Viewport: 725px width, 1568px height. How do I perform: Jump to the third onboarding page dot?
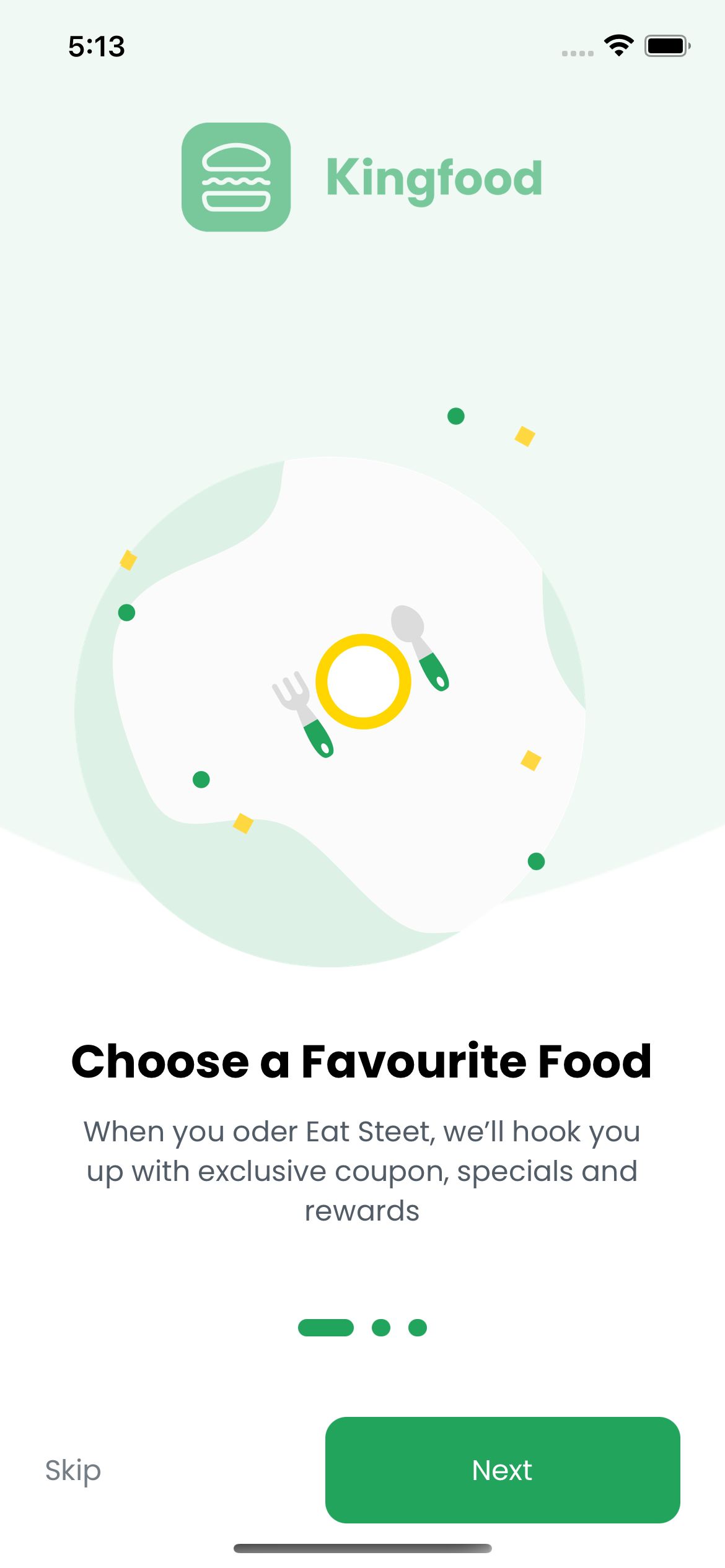pyautogui.click(x=418, y=1327)
